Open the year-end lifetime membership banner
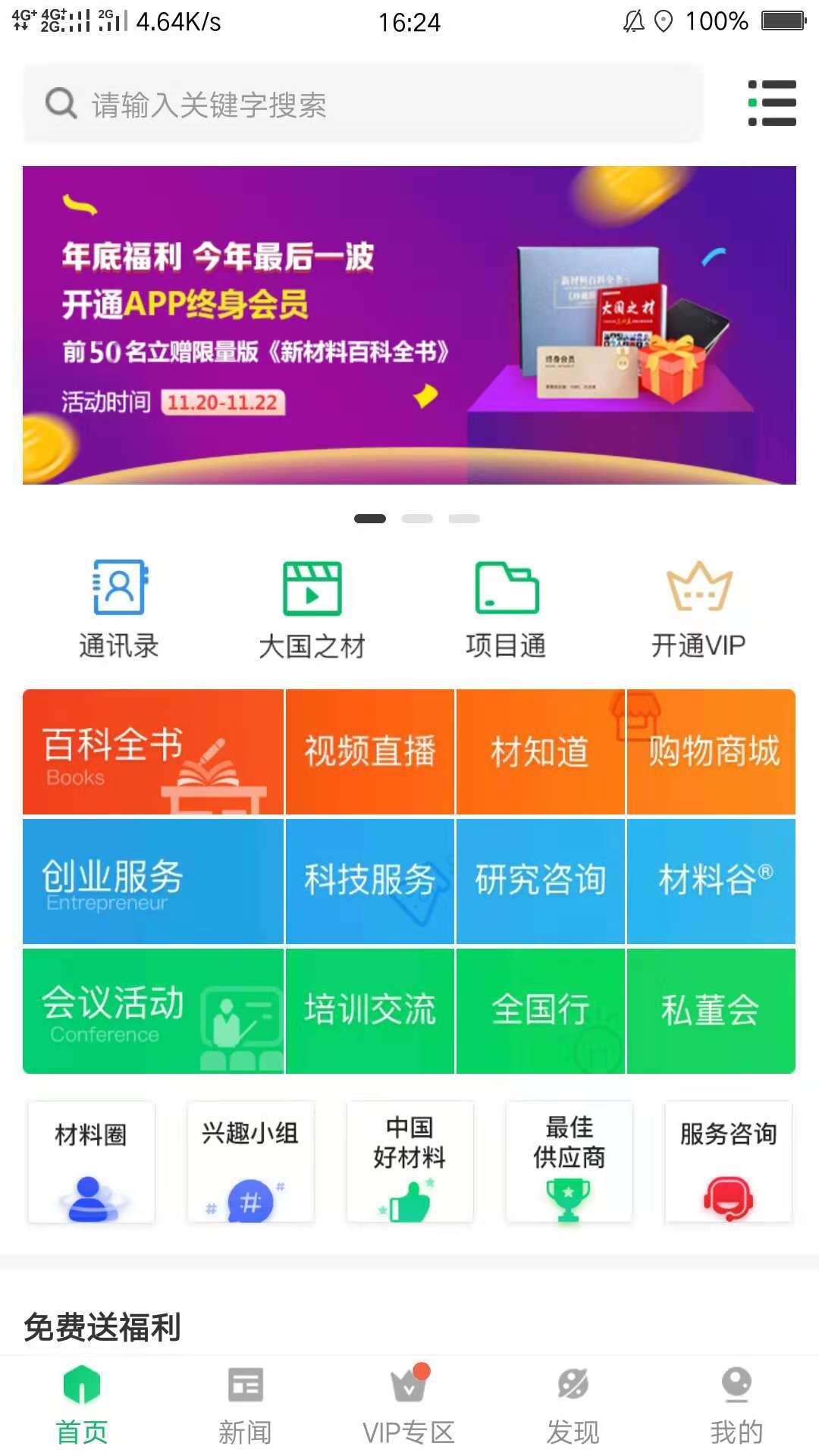This screenshot has width=819, height=1456. (409, 325)
